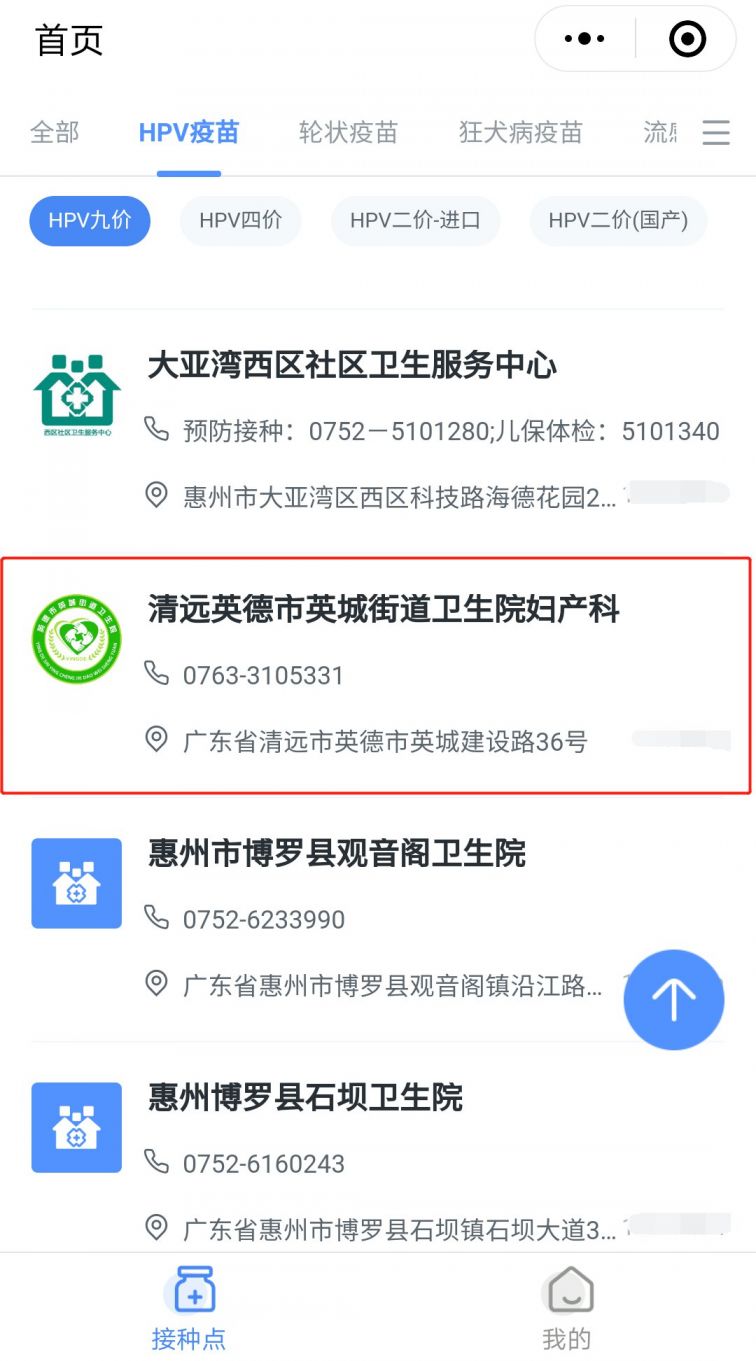Switch to the 我的 bottom tab
Image resolution: width=756 pixels, height=1361 pixels.
[x=567, y=1307]
